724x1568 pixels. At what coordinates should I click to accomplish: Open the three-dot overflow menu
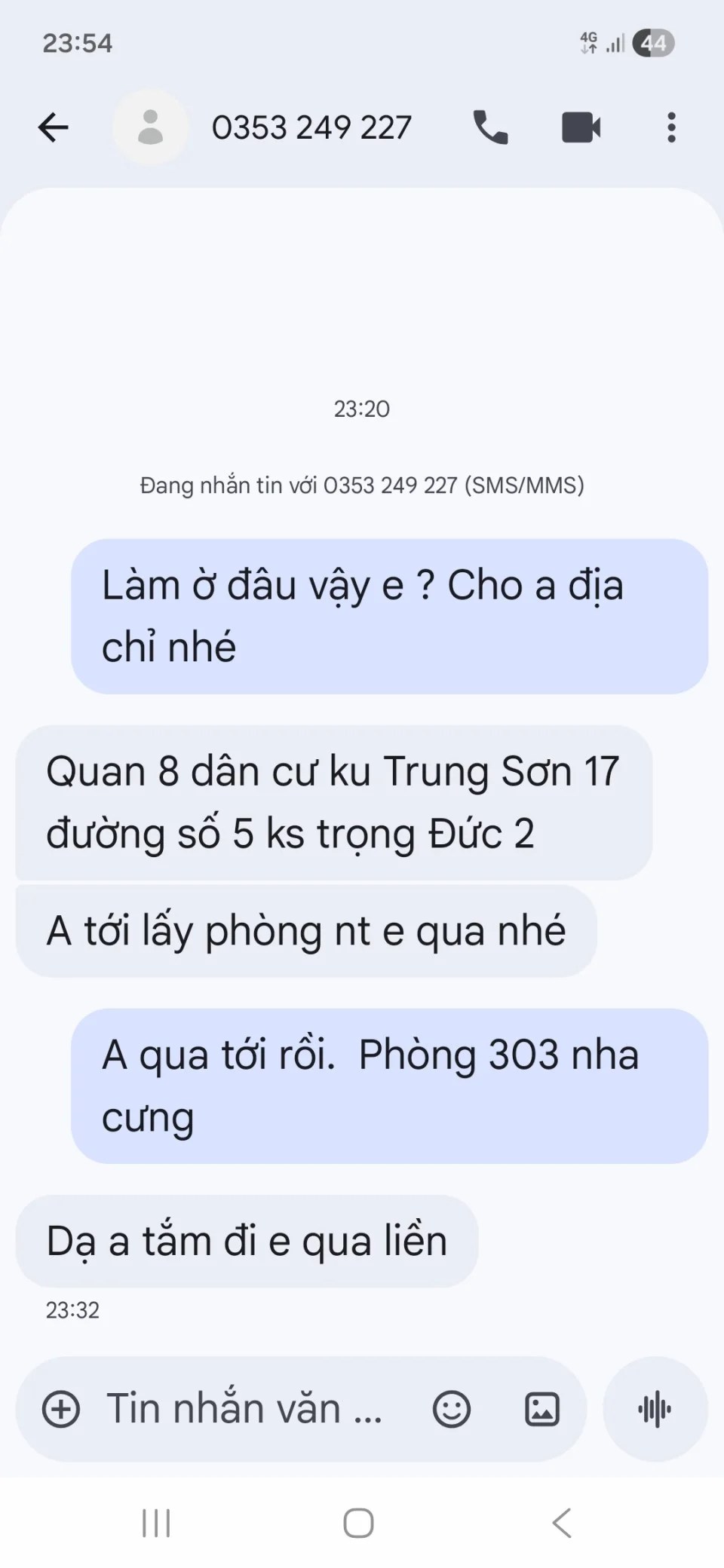(671, 127)
